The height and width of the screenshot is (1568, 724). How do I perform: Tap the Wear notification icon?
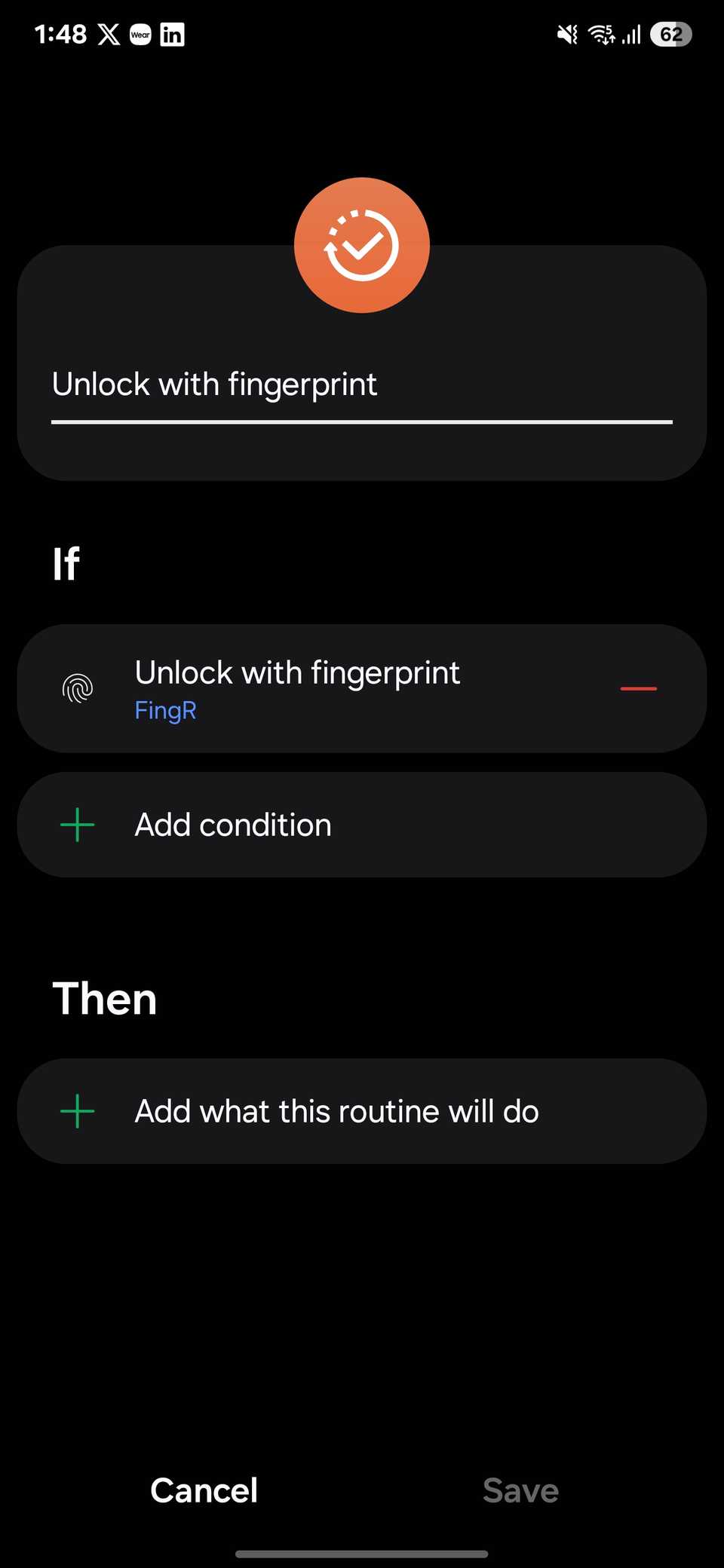pyautogui.click(x=140, y=35)
